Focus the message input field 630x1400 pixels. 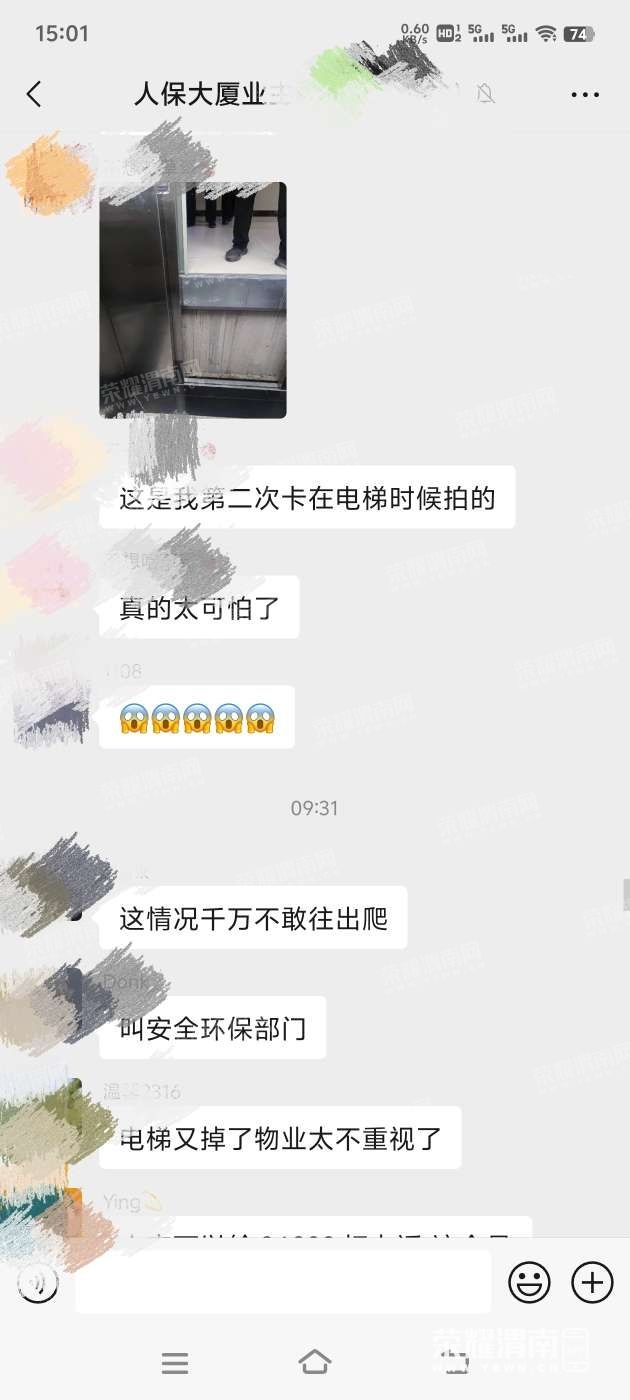(283, 1282)
